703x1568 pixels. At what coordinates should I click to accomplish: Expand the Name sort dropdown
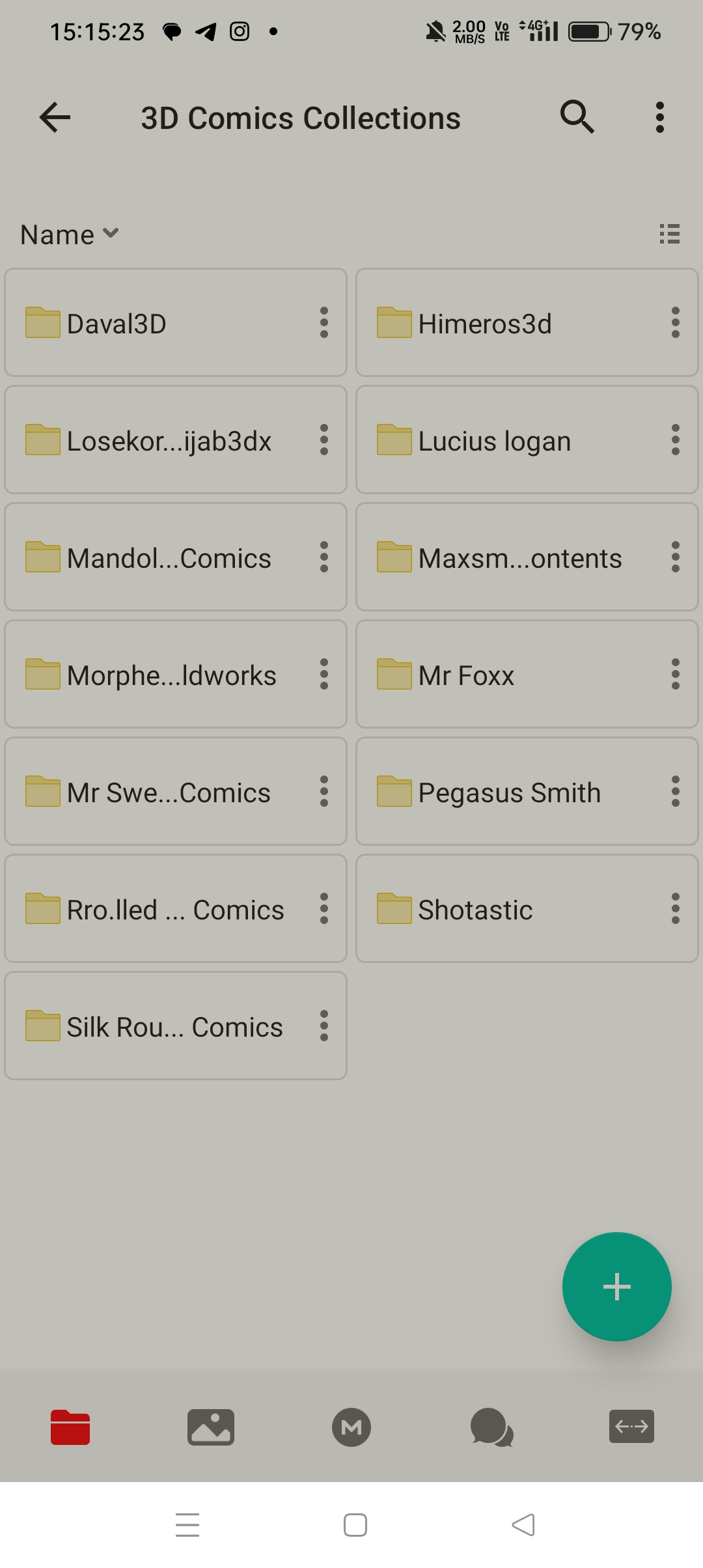pyautogui.click(x=69, y=234)
